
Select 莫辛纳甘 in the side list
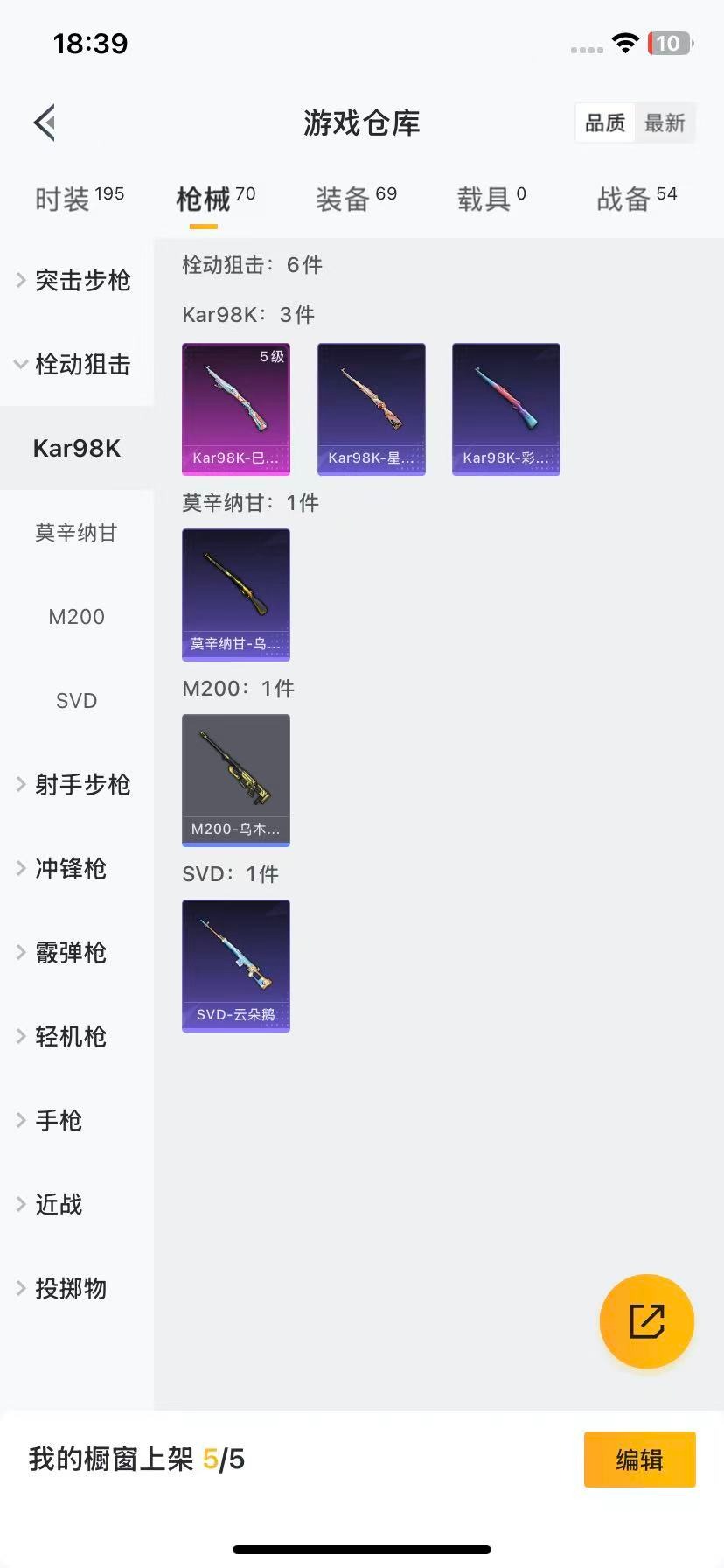[x=76, y=533]
